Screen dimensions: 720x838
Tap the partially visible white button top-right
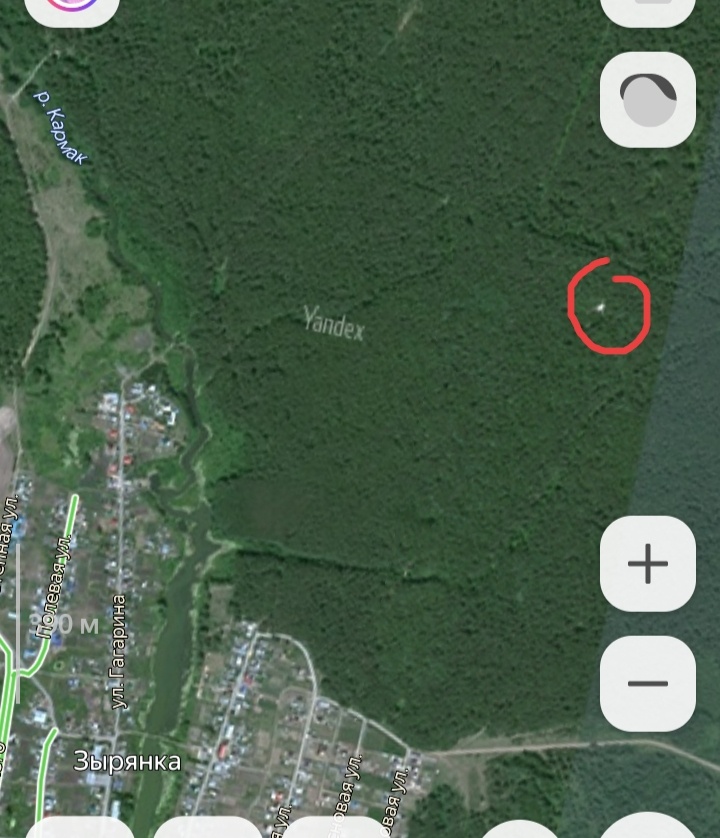[650, 8]
